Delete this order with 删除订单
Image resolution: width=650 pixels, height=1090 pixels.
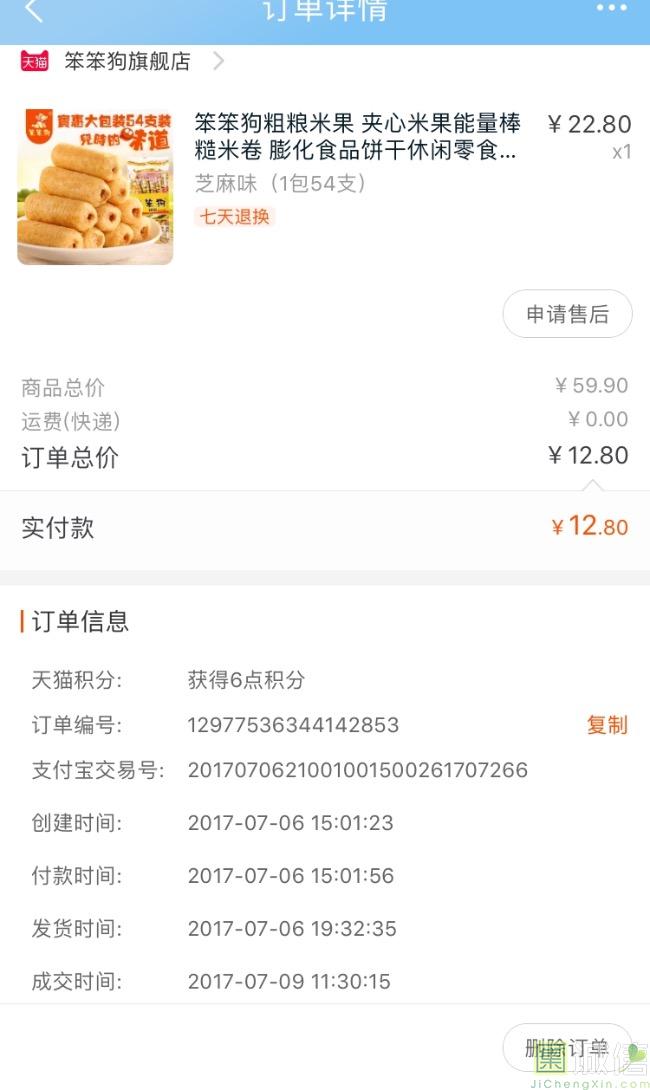566,1047
